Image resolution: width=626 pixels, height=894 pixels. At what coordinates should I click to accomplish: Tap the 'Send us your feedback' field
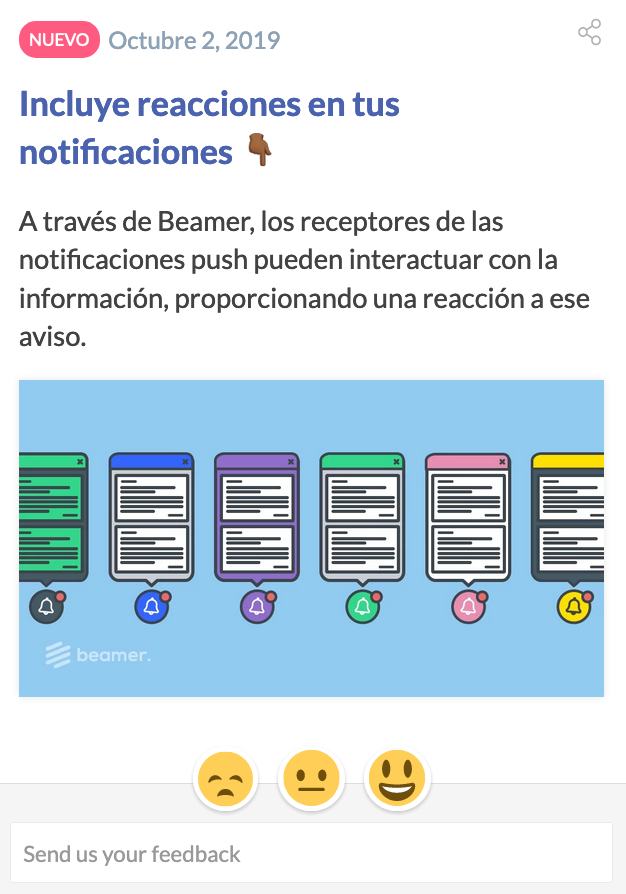(x=311, y=853)
